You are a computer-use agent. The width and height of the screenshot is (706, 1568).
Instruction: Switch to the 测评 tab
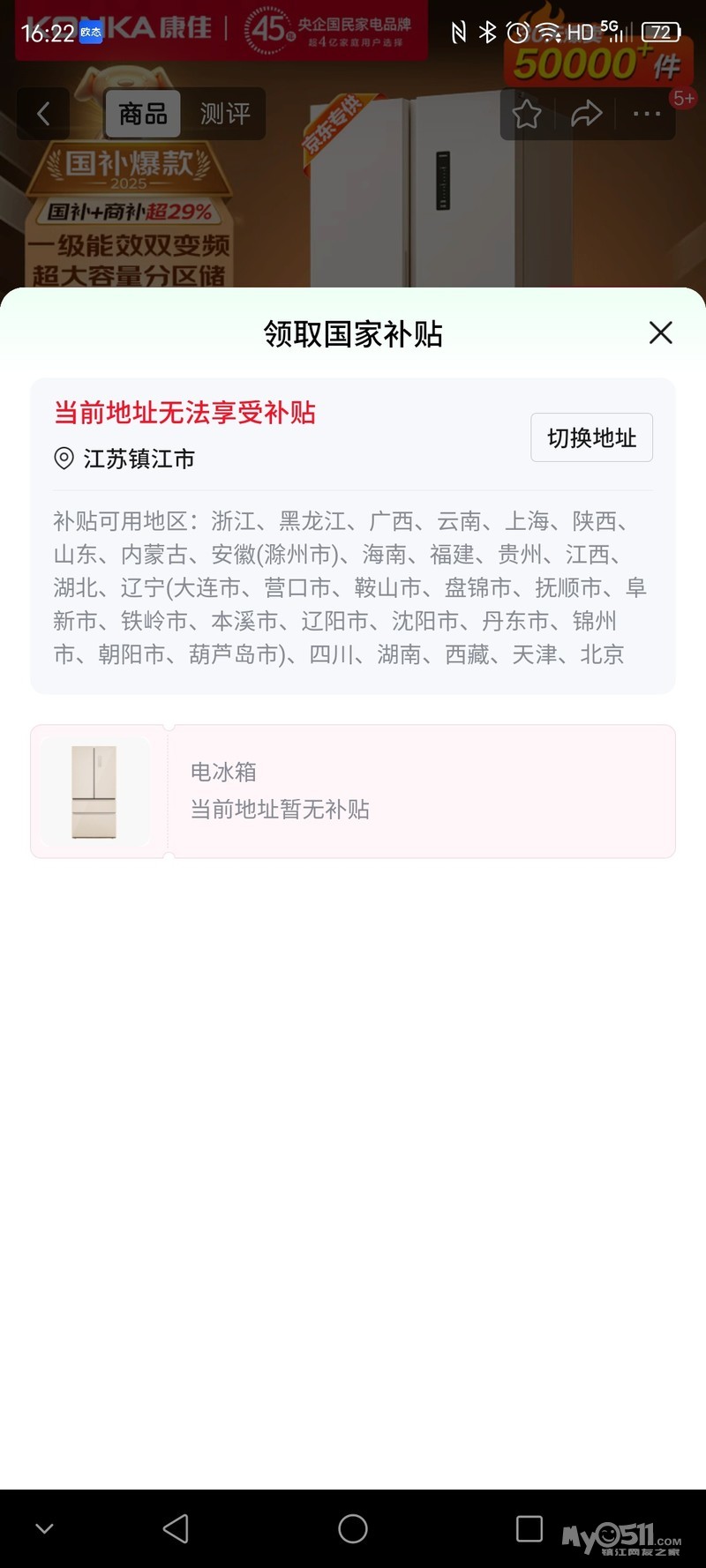225,114
